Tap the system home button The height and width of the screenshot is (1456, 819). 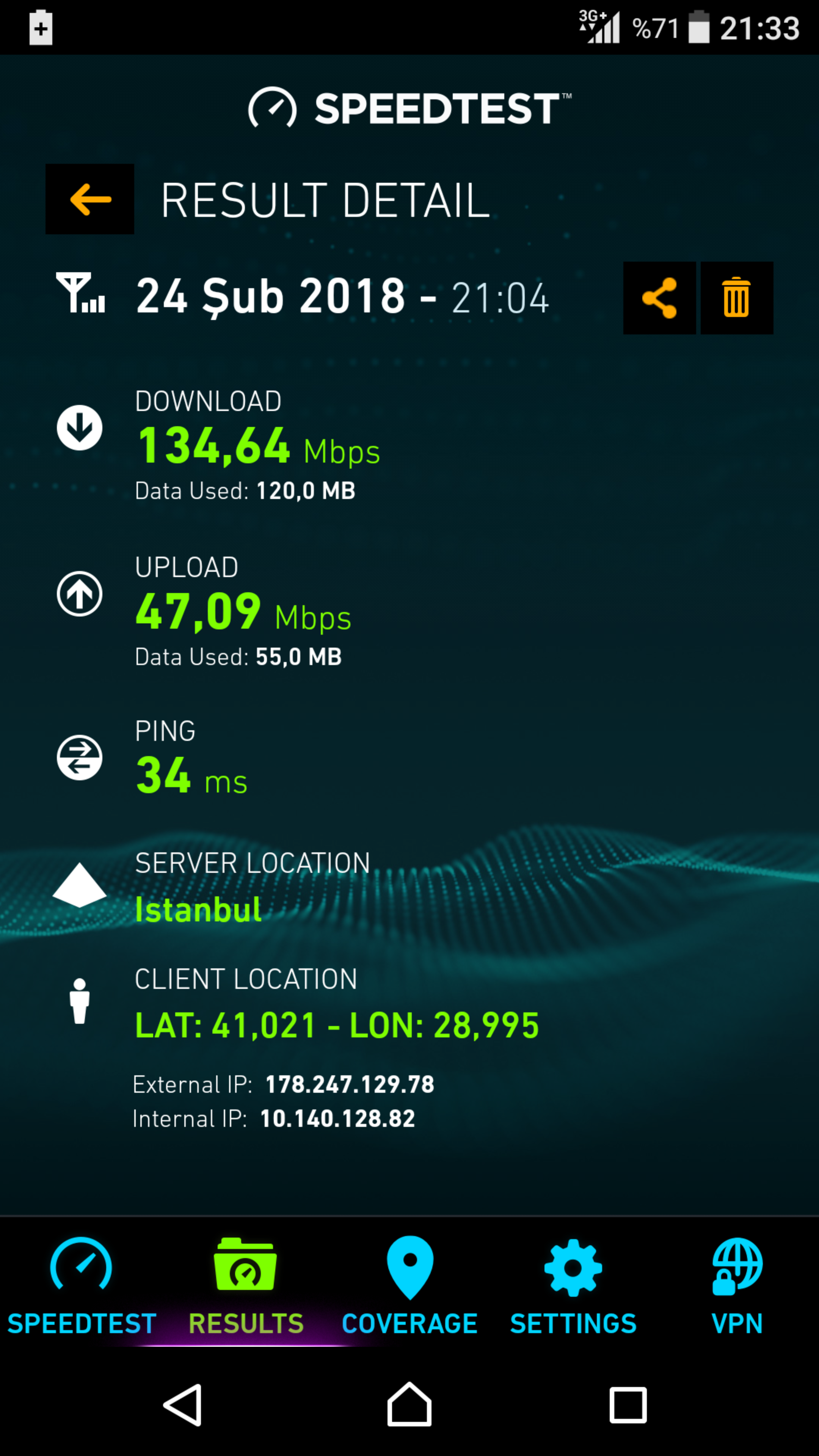pyautogui.click(x=409, y=1405)
